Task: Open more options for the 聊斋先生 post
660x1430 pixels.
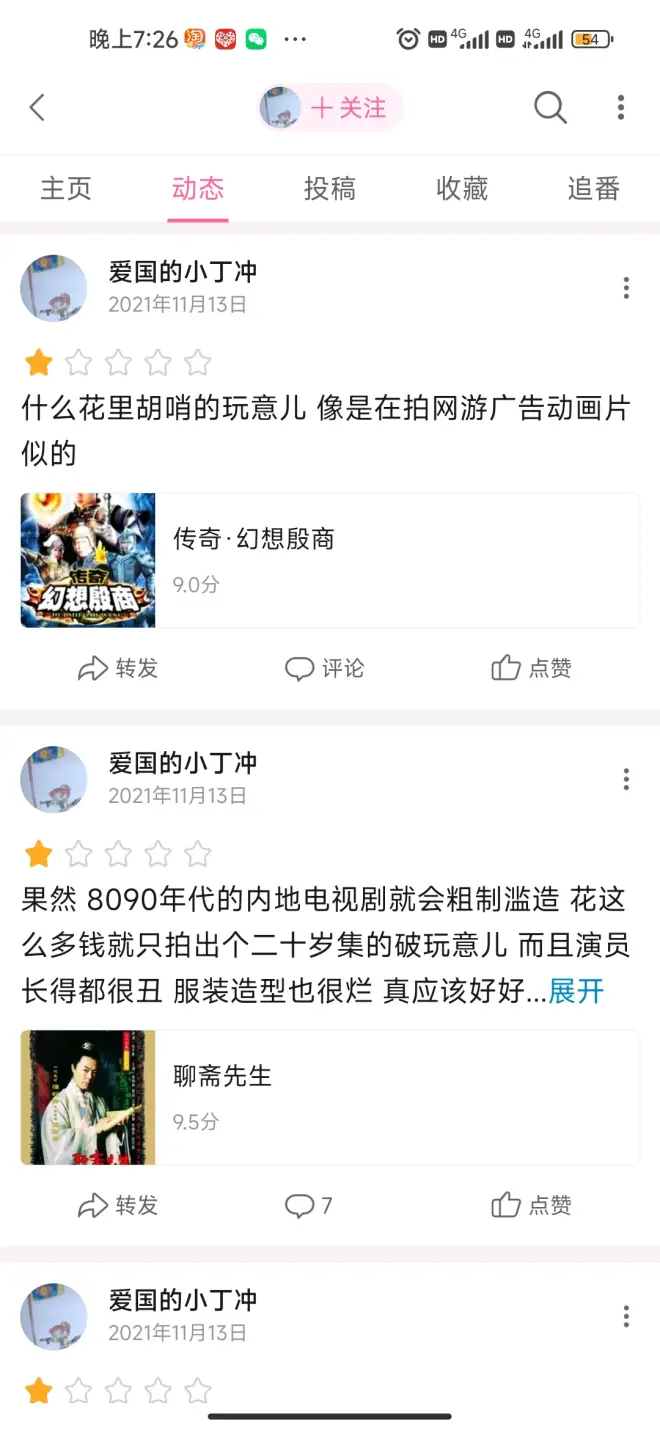Action: click(626, 779)
